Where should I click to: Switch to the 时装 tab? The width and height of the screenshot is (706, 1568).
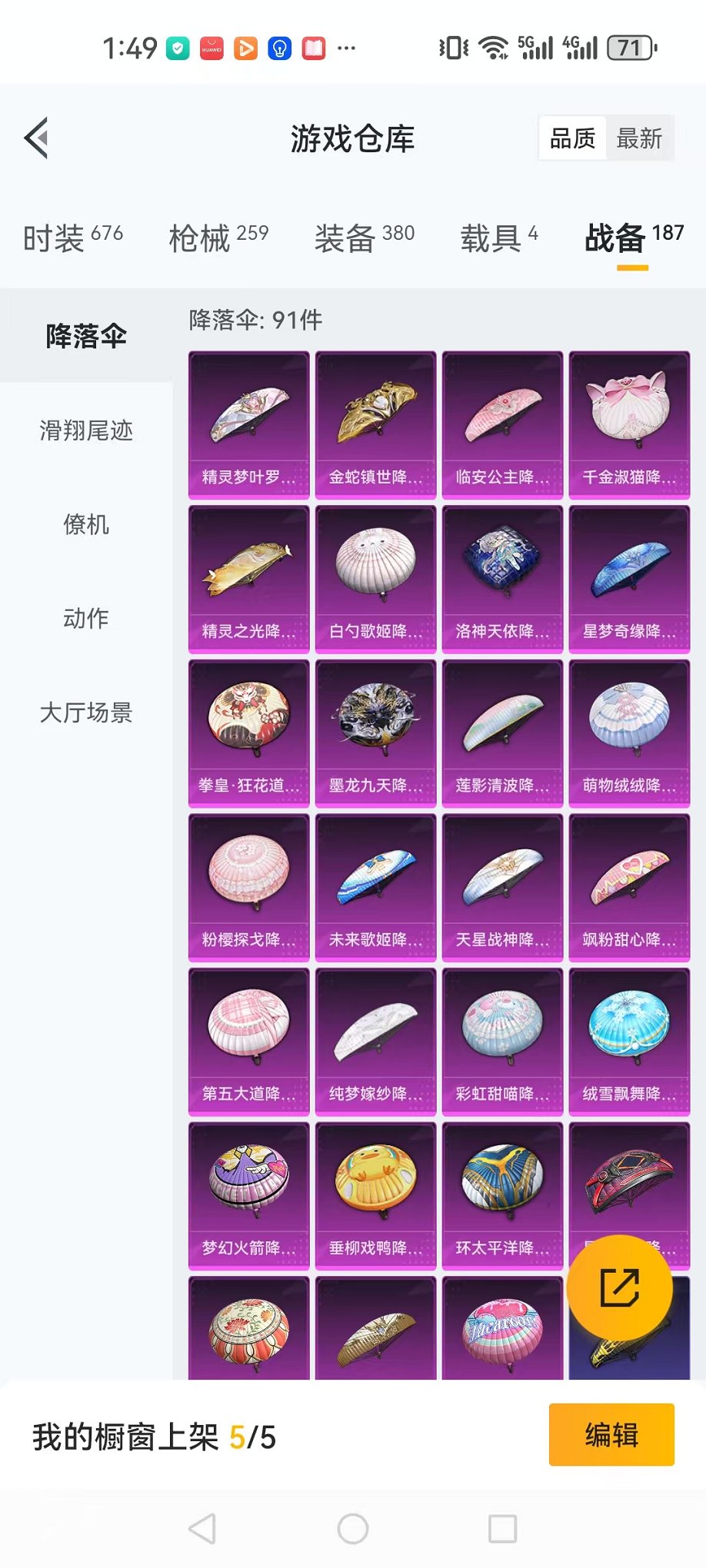click(x=72, y=238)
